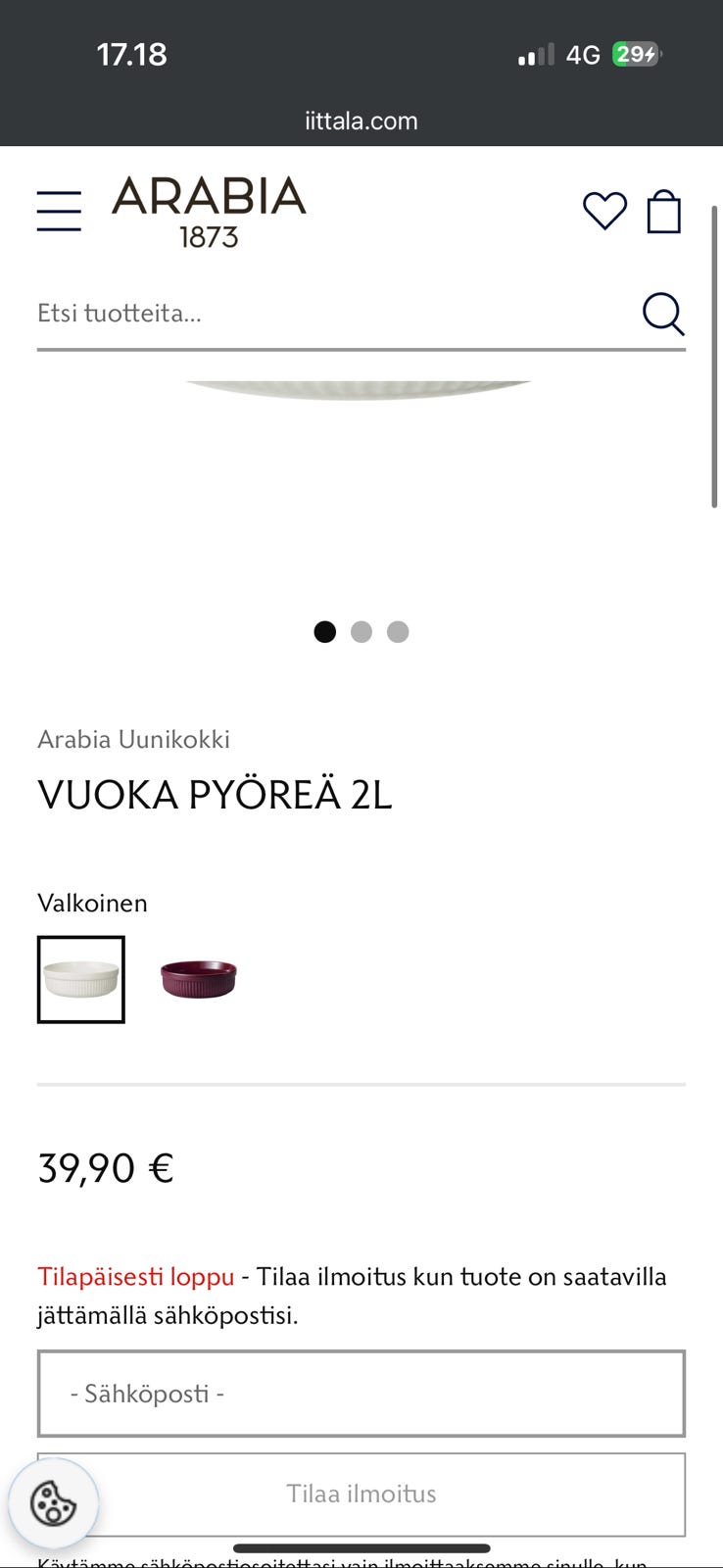Click the Etsi tuotteita search field
The height and width of the screenshot is (1568, 723).
294,314
